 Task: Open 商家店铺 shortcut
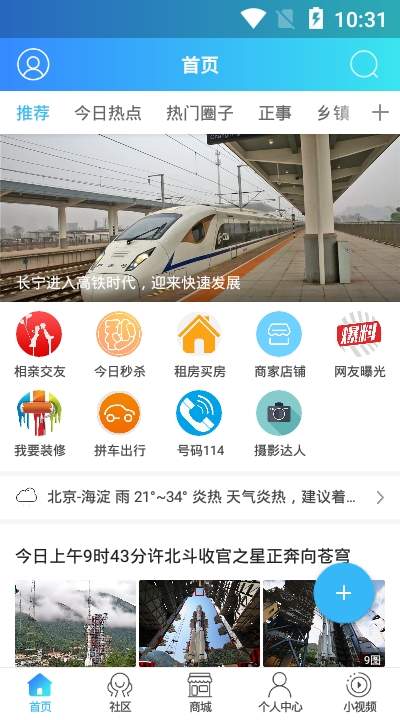pyautogui.click(x=280, y=345)
